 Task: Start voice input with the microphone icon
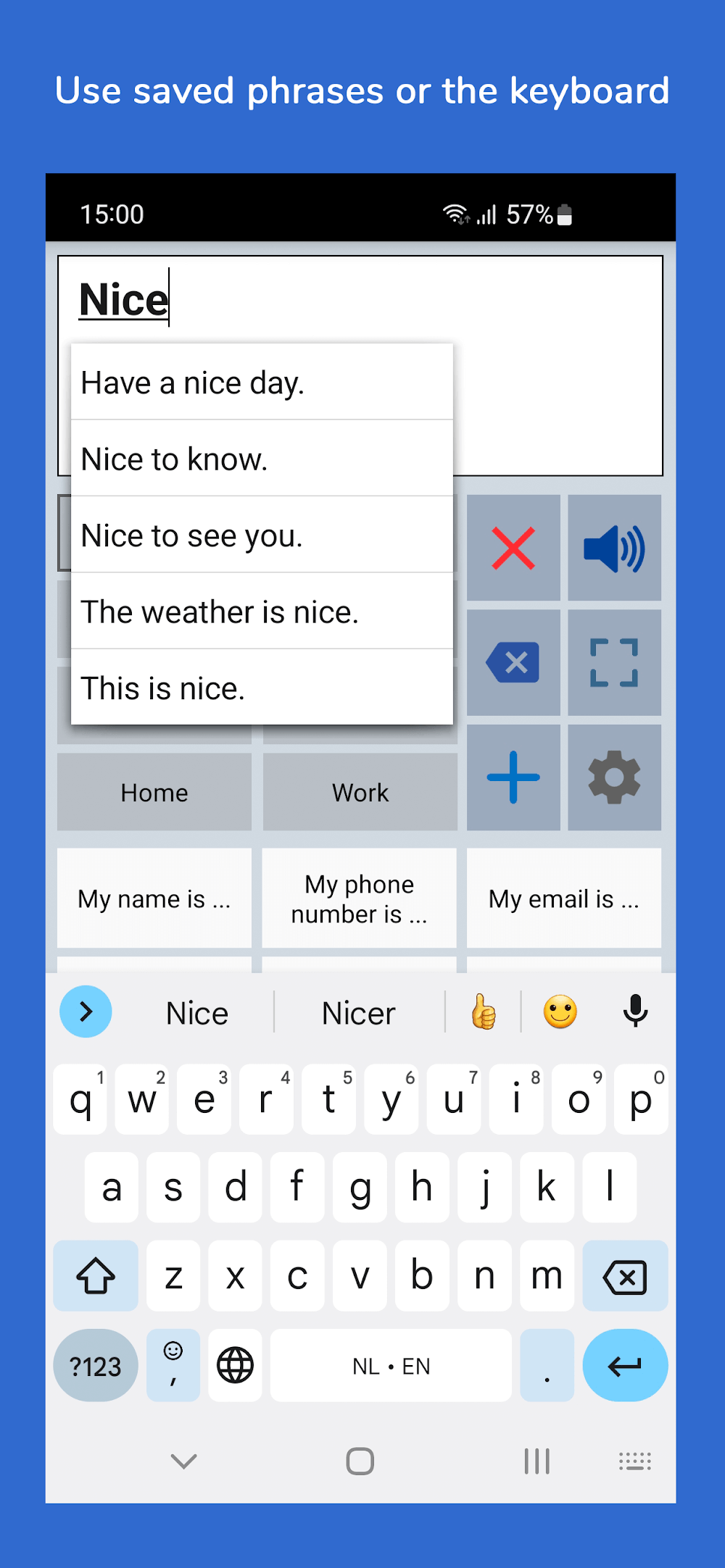[x=636, y=1012]
